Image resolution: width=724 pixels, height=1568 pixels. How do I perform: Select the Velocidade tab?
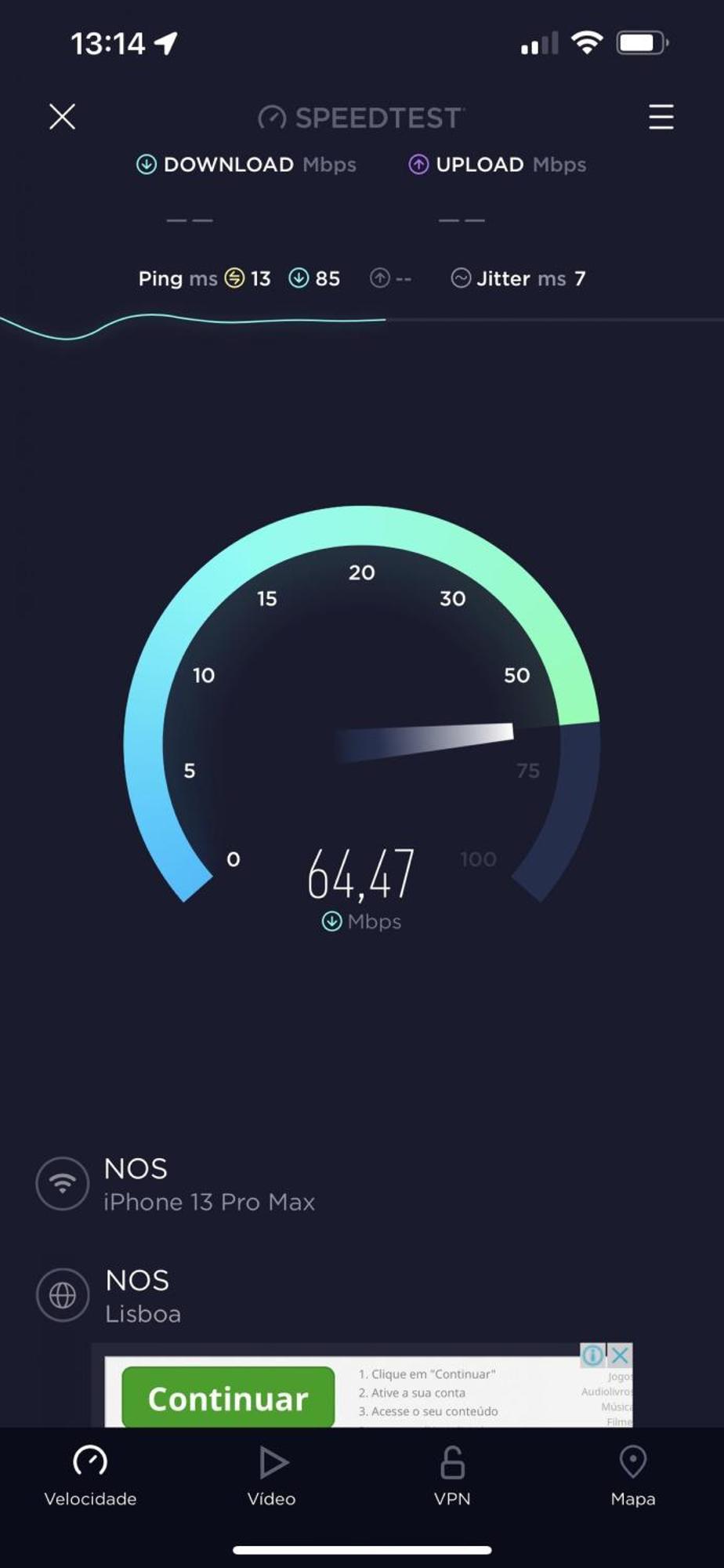[x=90, y=1476]
